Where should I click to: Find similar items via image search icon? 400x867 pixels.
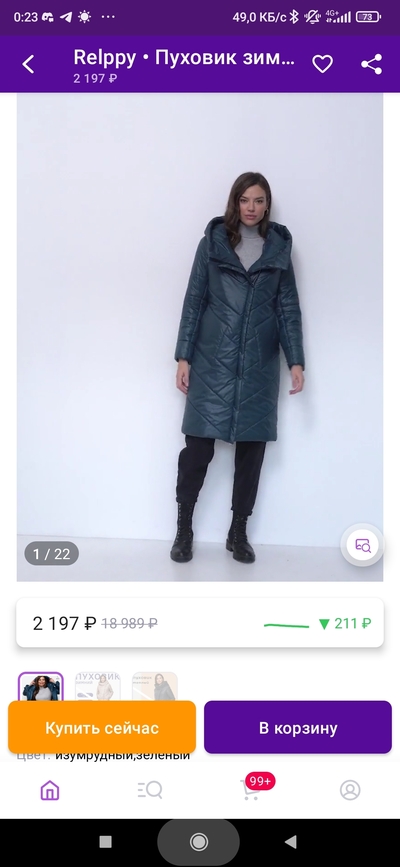point(363,545)
